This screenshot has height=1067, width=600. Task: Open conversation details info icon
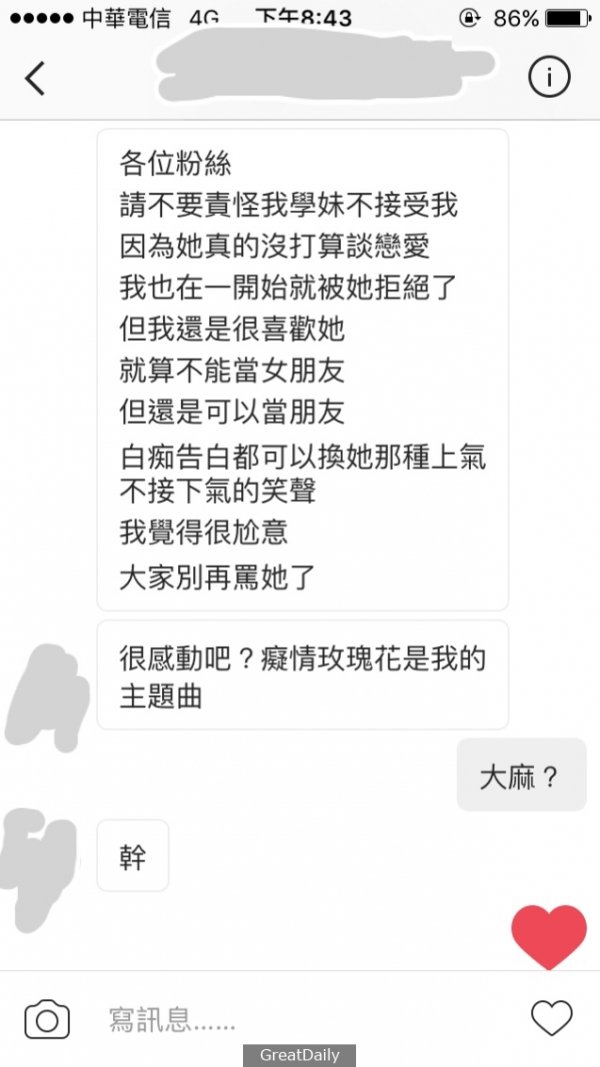549,77
